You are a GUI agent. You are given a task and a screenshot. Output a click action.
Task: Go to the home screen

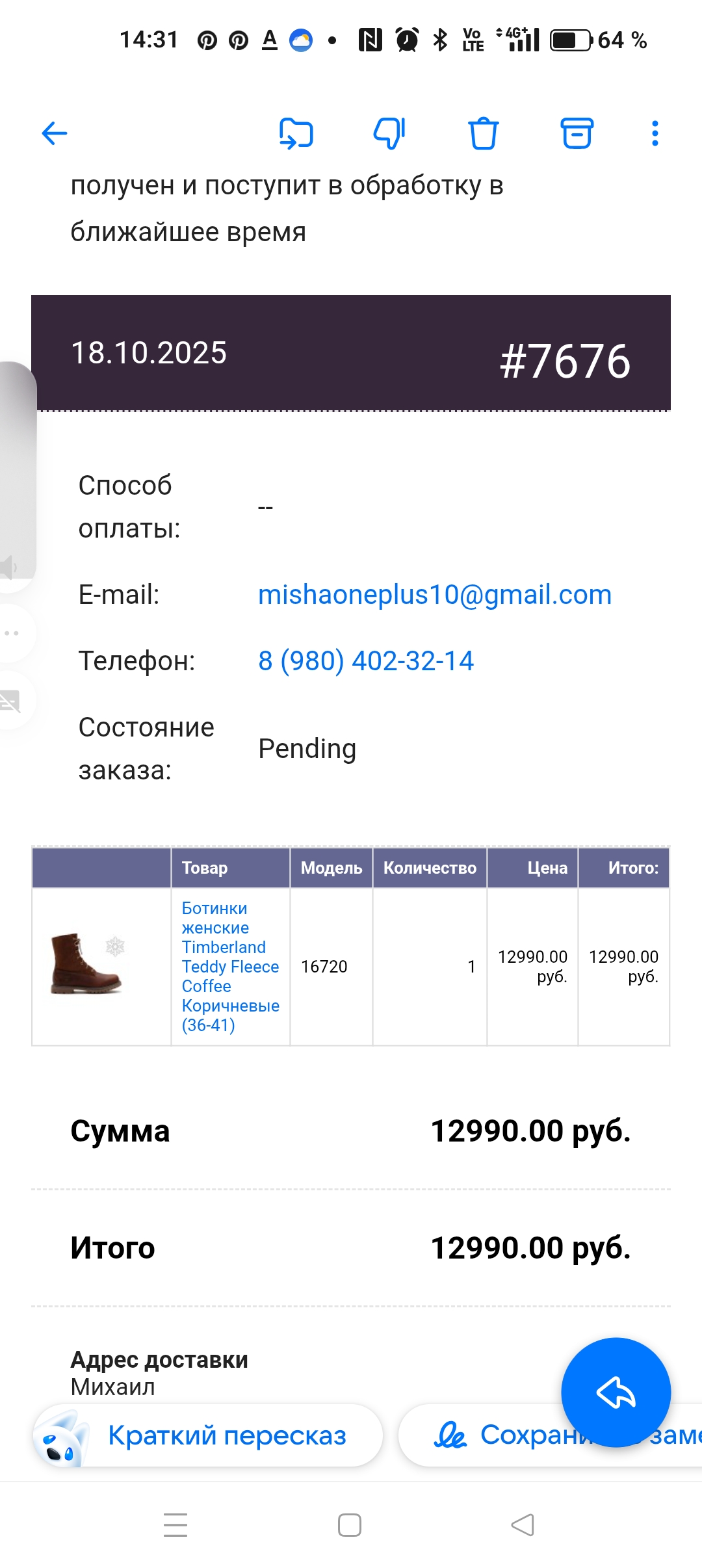350,1525
